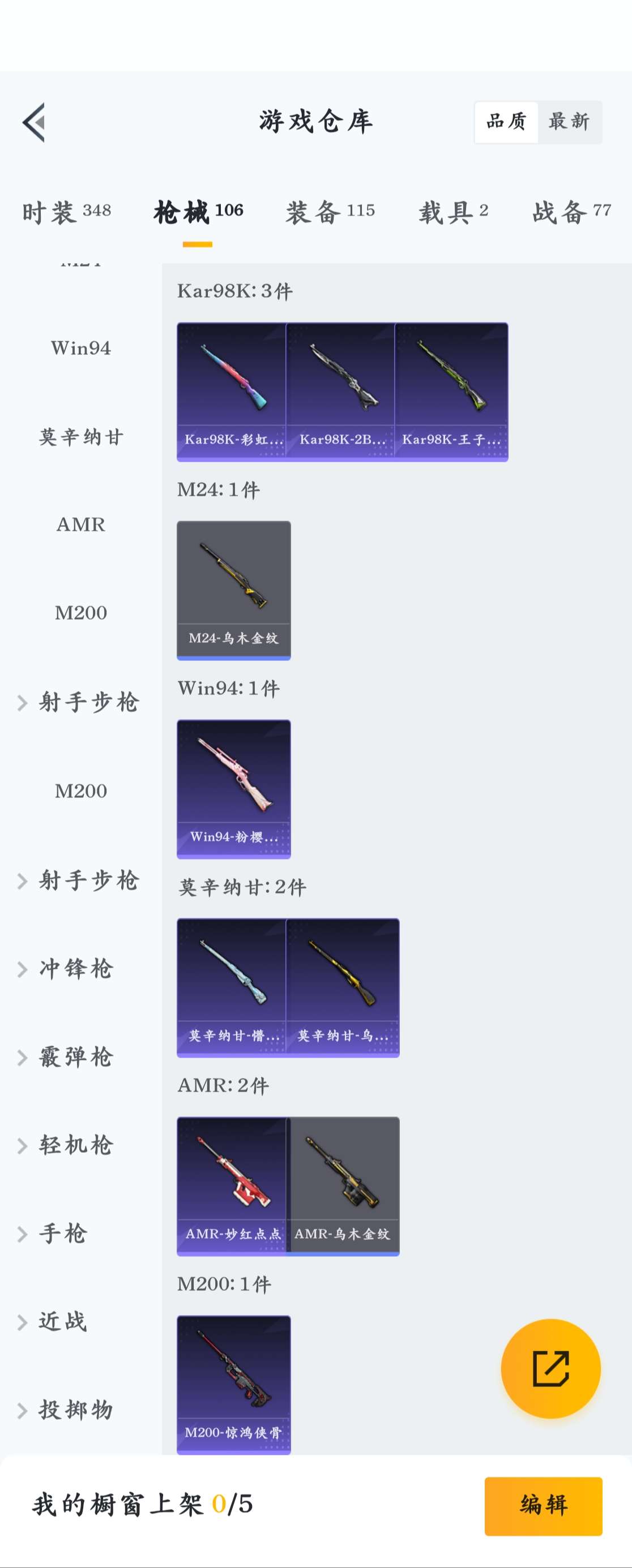
Task: Sort by 最新
Action: point(569,122)
